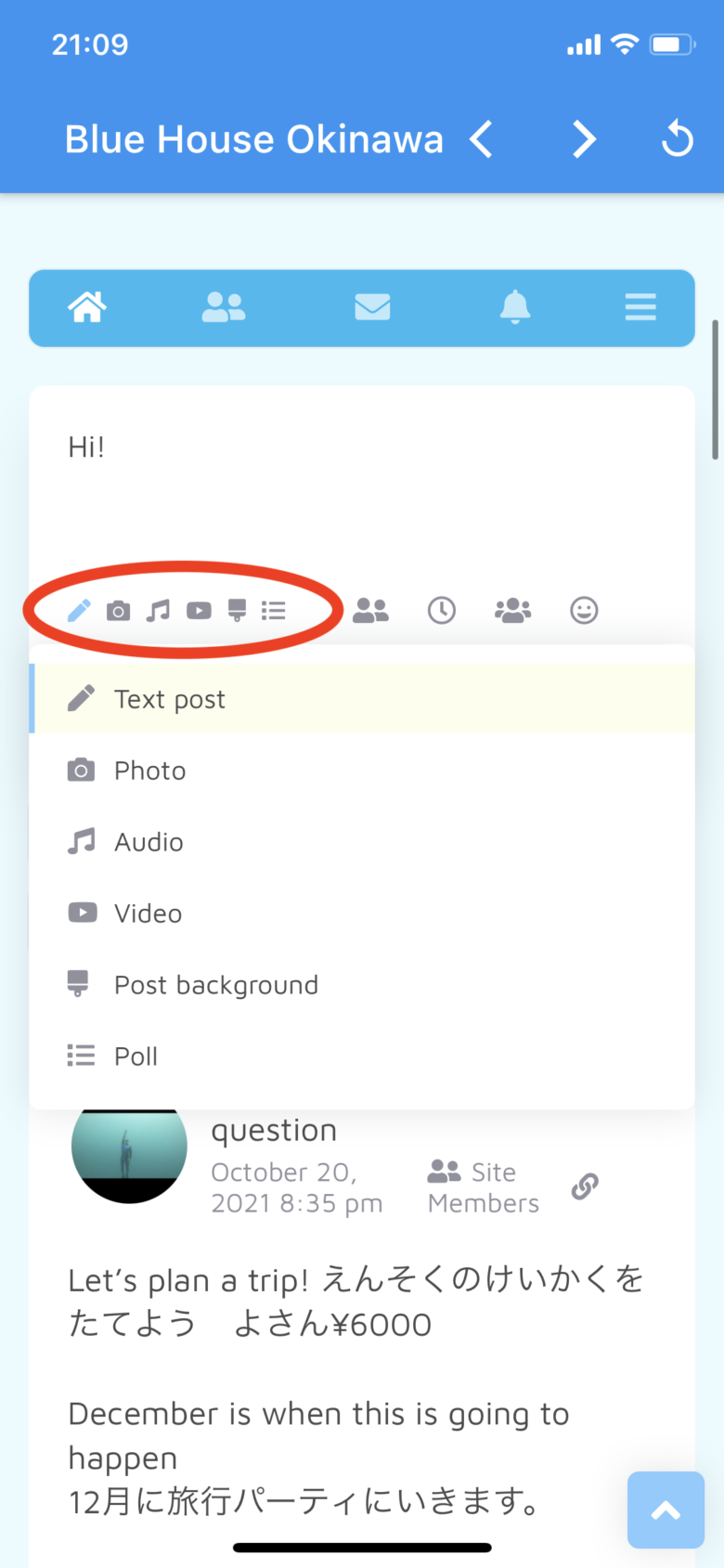Open the messages envelope
The width and height of the screenshot is (724, 1568).
[x=372, y=306]
